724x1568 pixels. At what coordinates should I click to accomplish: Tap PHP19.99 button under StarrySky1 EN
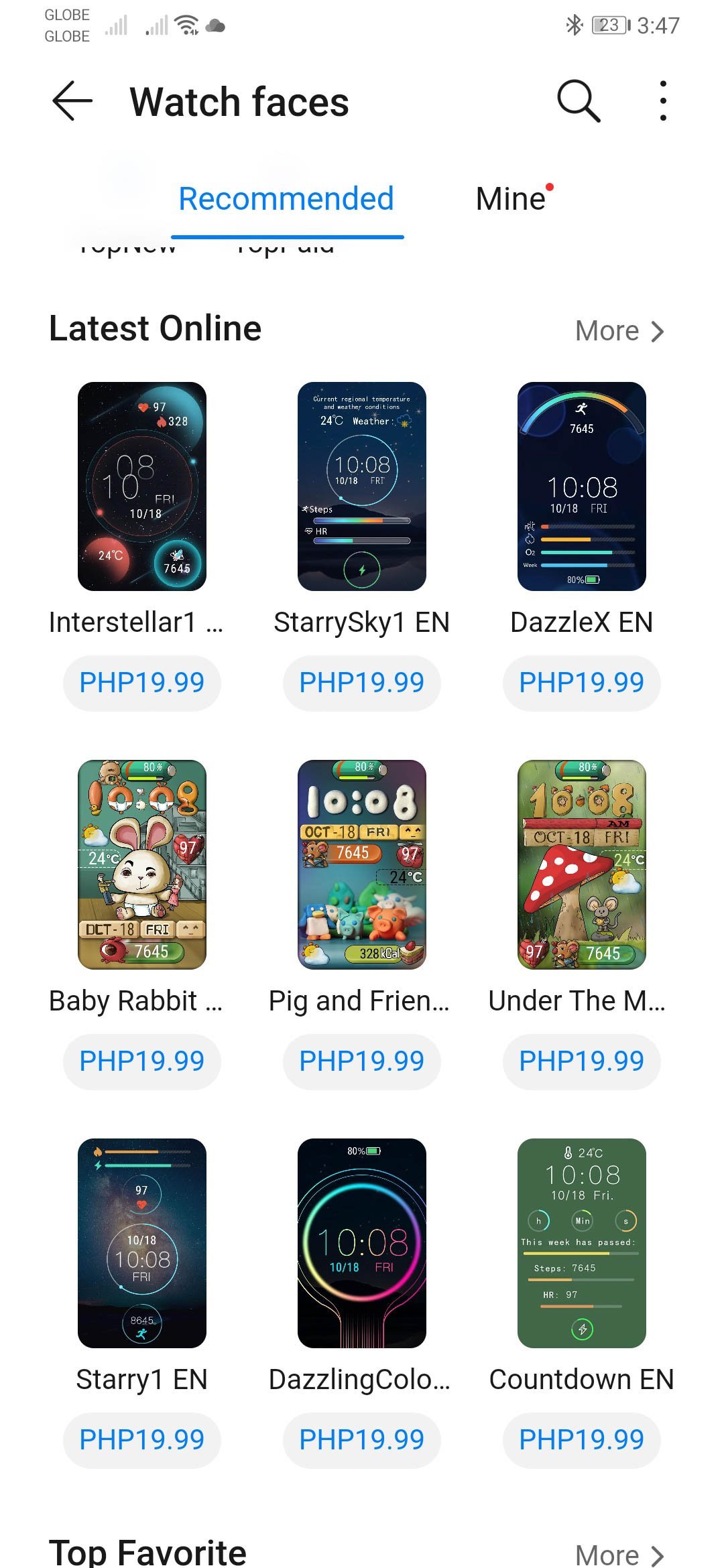362,683
